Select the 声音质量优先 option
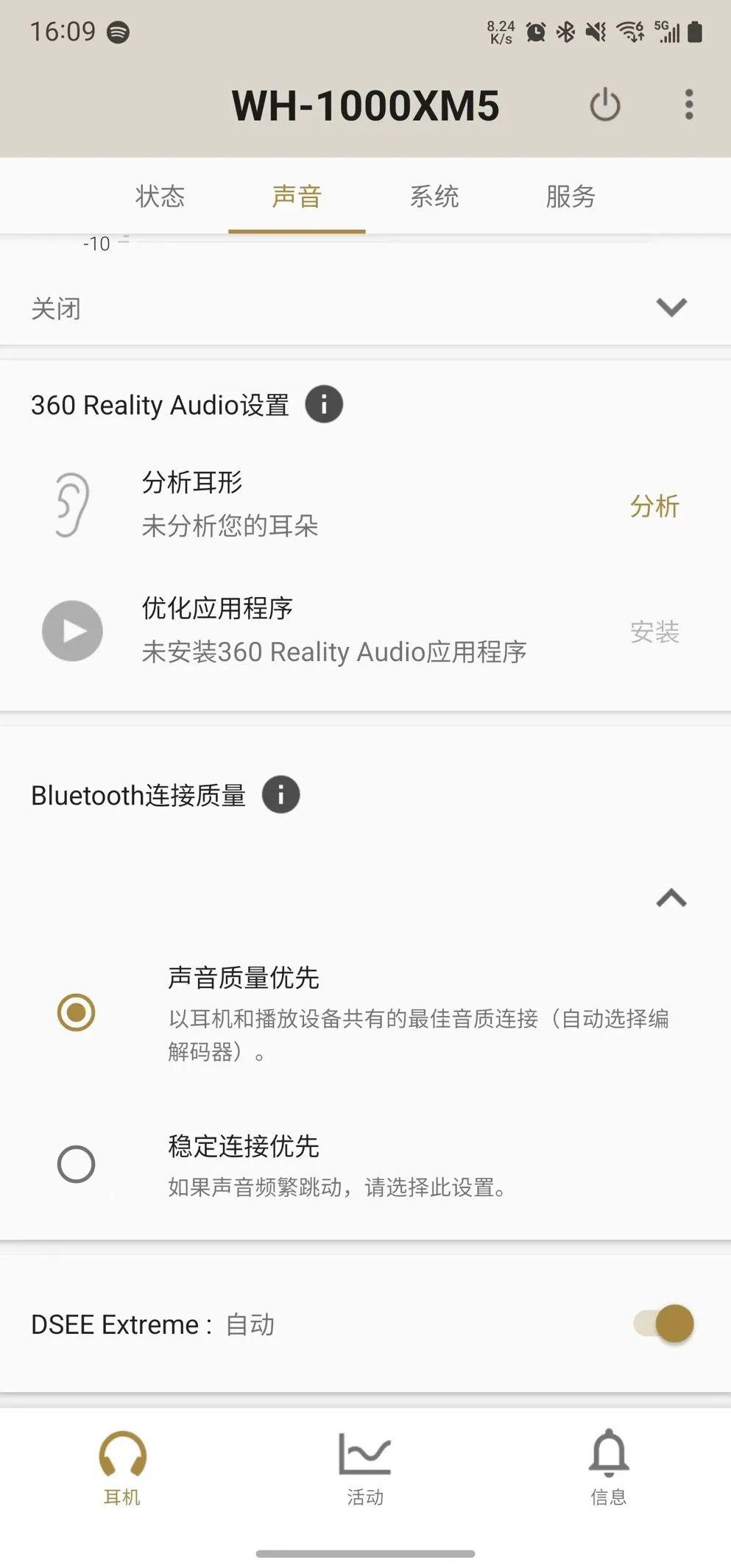This screenshot has width=731, height=1568. pyautogui.click(x=77, y=1012)
